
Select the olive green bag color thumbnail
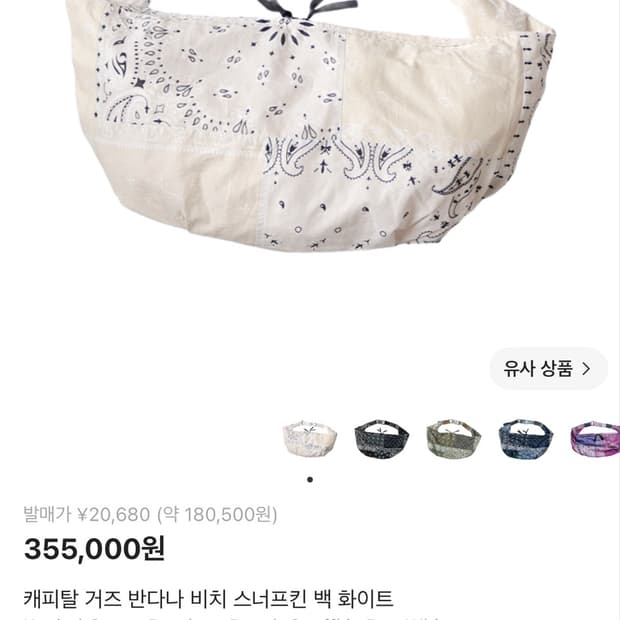[x=454, y=439]
